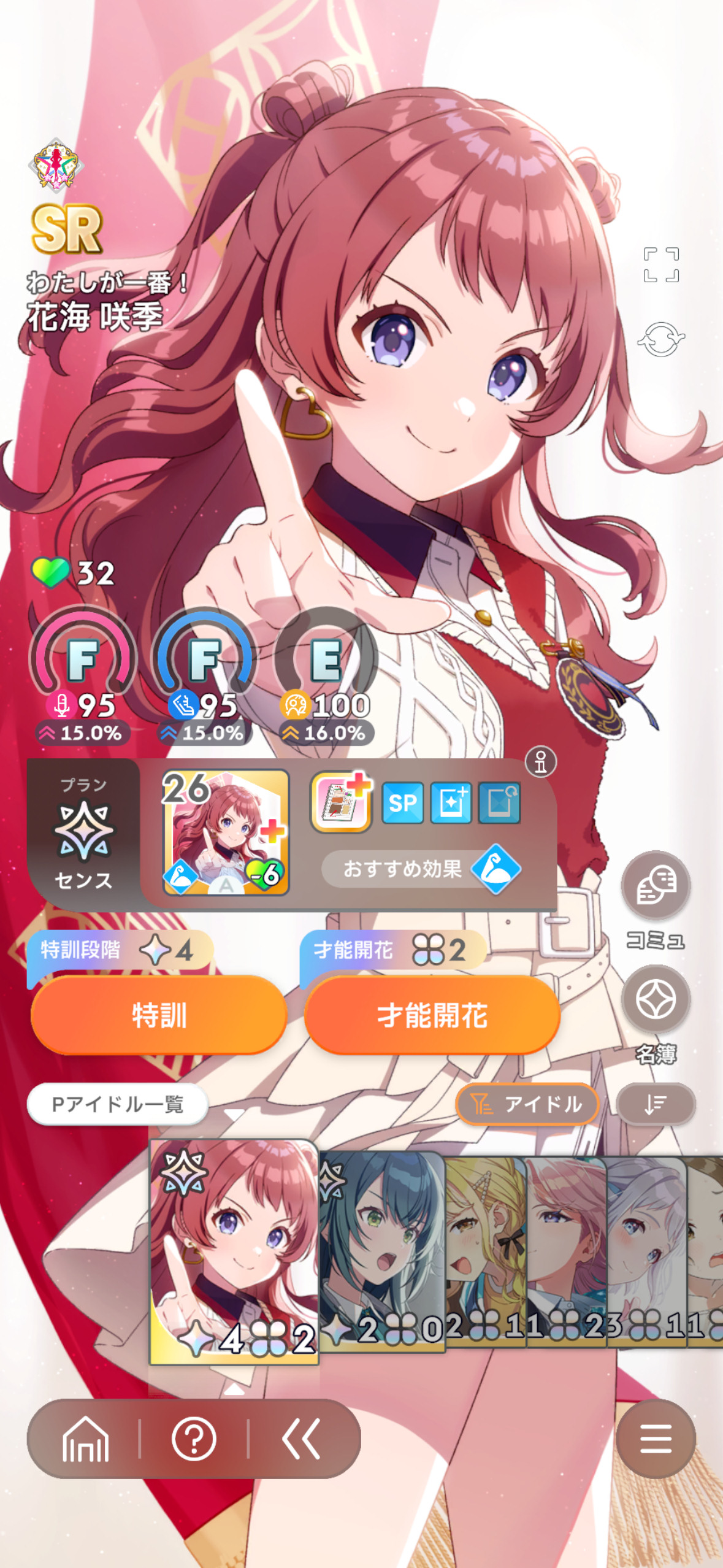Image resolution: width=723 pixels, height=1568 pixels.
Task: Open the アイドル filter
Action: [x=527, y=1104]
